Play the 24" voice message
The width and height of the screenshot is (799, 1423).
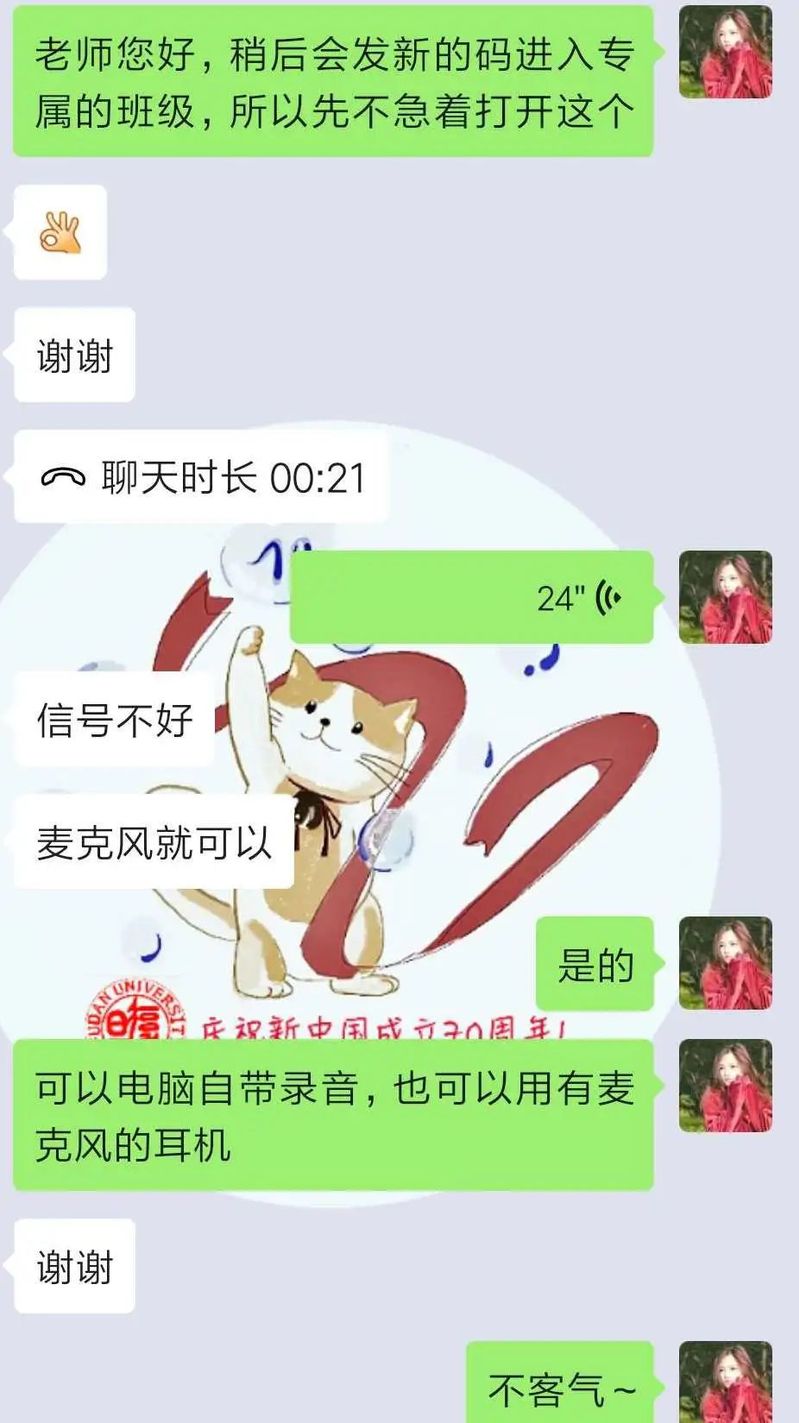472,598
